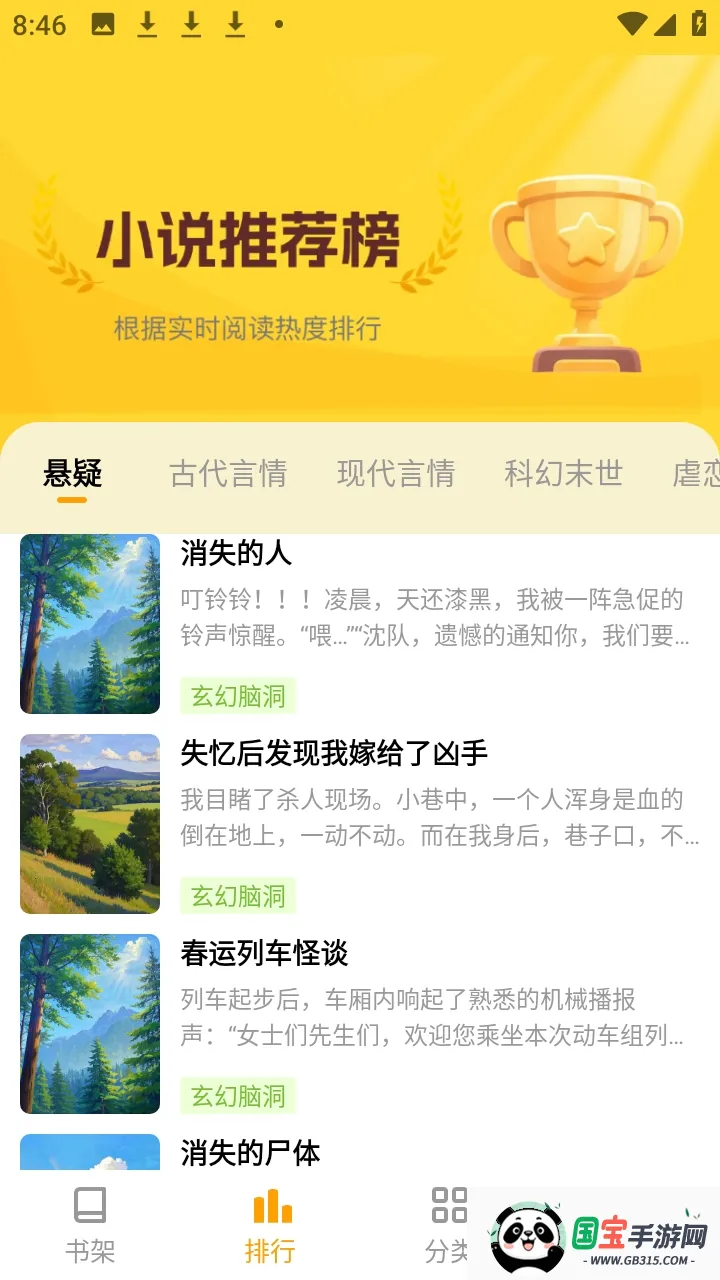Open the novel 消失的尸体
Image resolution: width=720 pixels, height=1280 pixels.
click(250, 1152)
